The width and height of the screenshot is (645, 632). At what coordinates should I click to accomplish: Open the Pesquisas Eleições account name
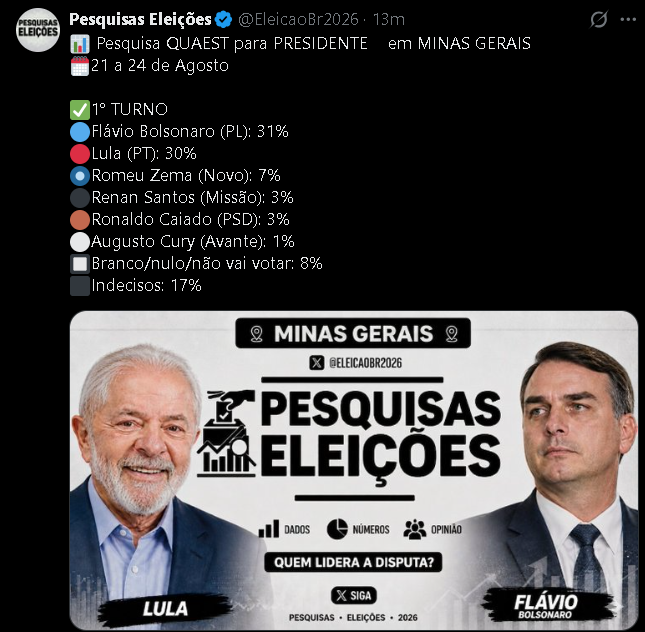pos(140,19)
